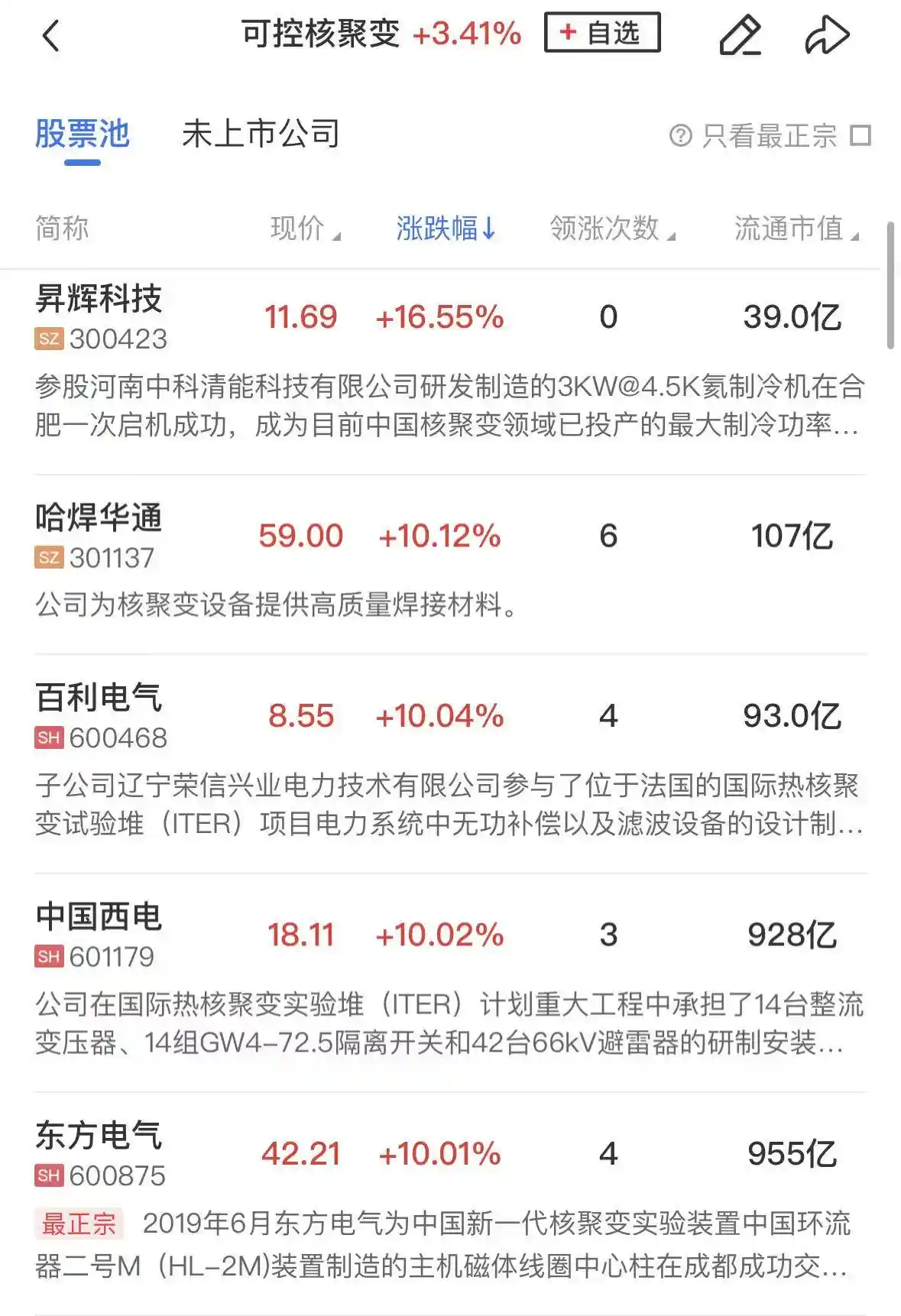Open the edit pencil icon
Image resolution: width=901 pixels, height=1316 pixels.
tap(738, 35)
